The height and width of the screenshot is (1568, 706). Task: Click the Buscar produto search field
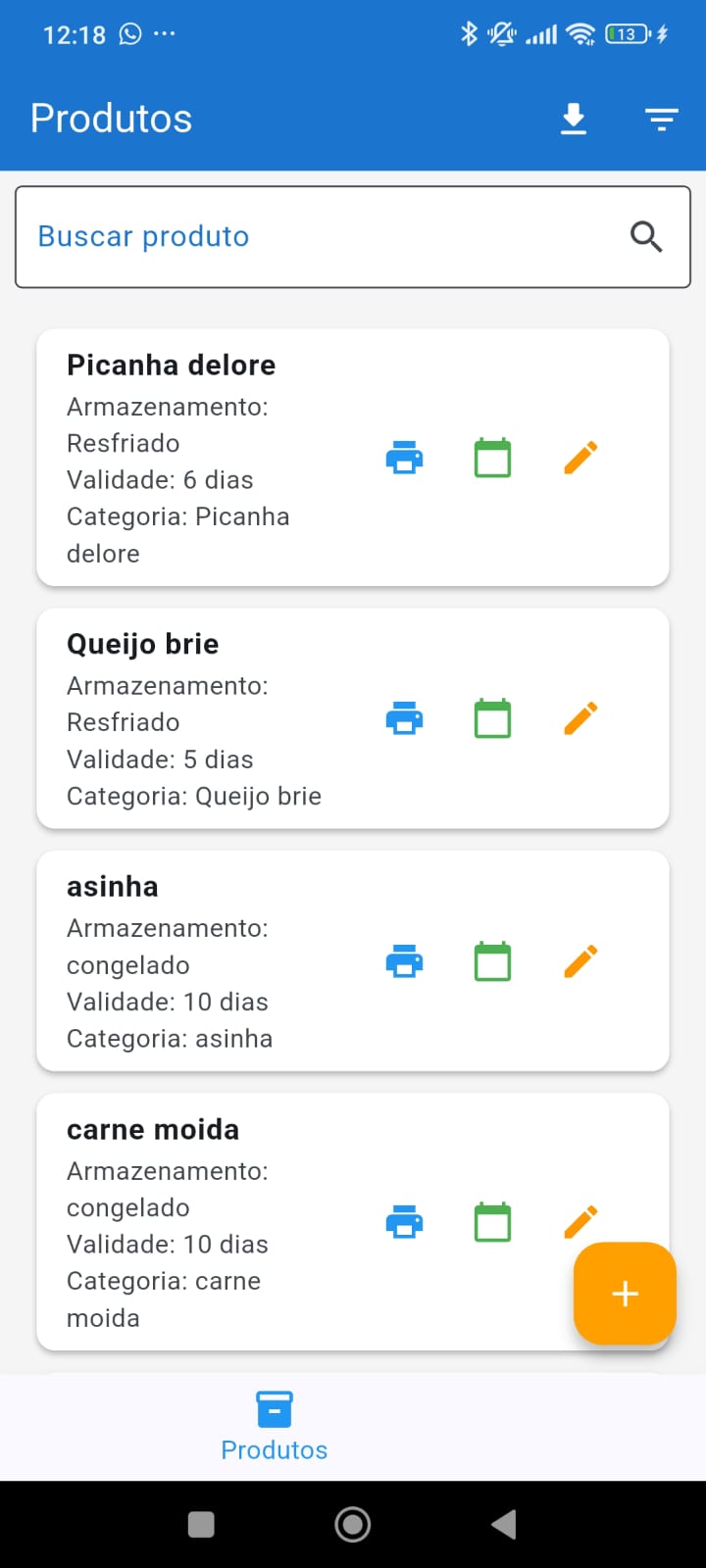point(294,236)
